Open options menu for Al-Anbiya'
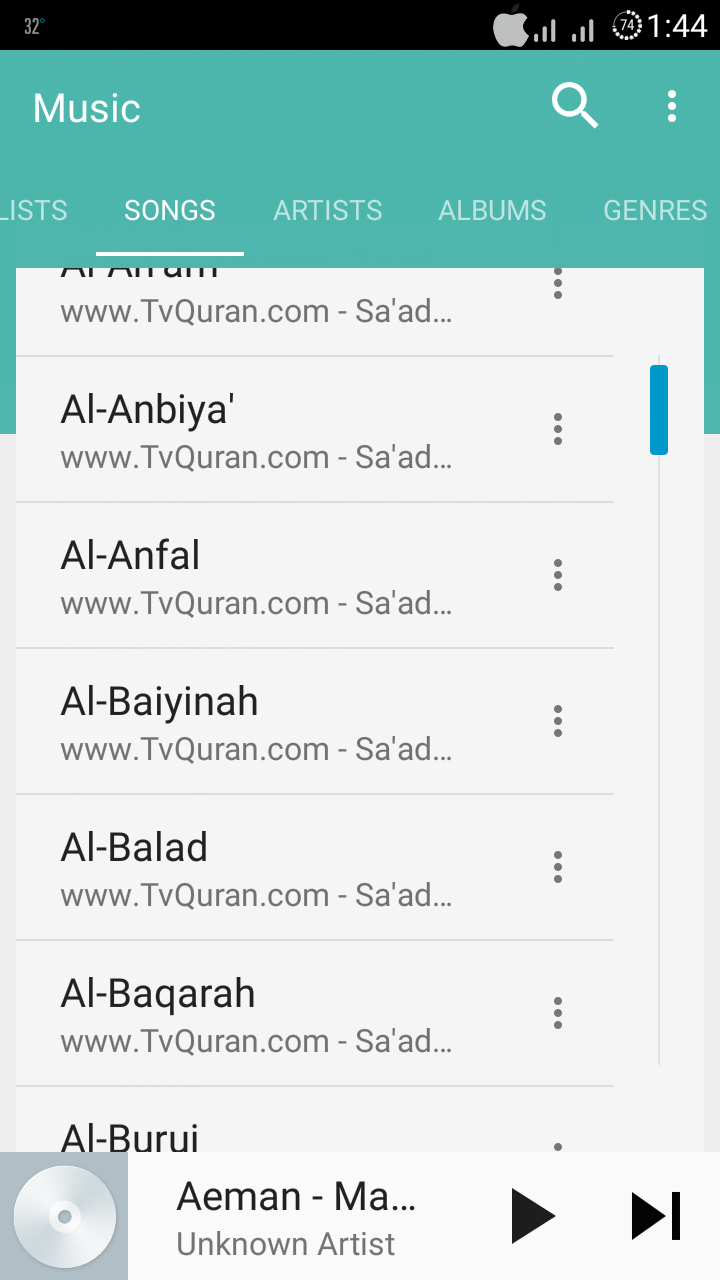 [x=558, y=429]
